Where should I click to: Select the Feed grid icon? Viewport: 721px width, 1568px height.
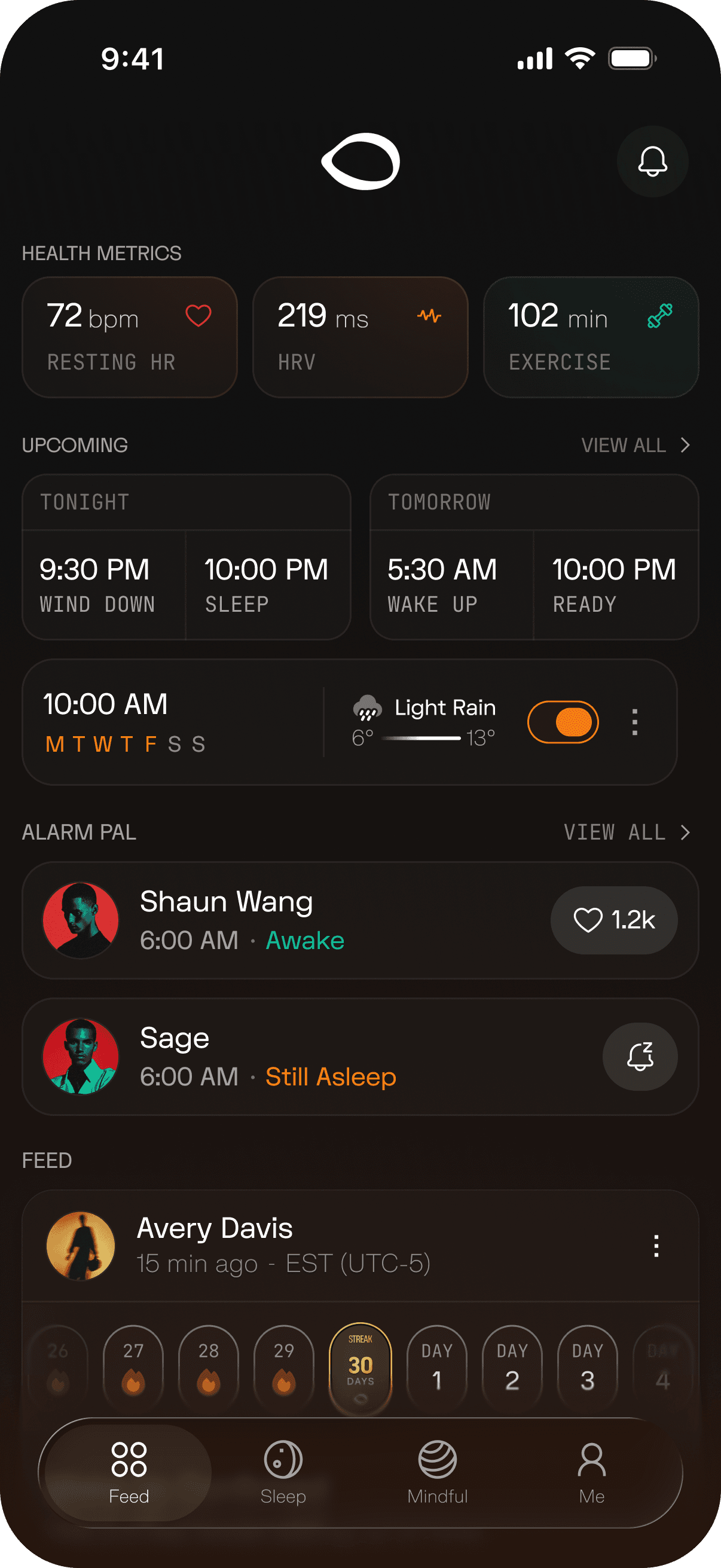[128, 1457]
